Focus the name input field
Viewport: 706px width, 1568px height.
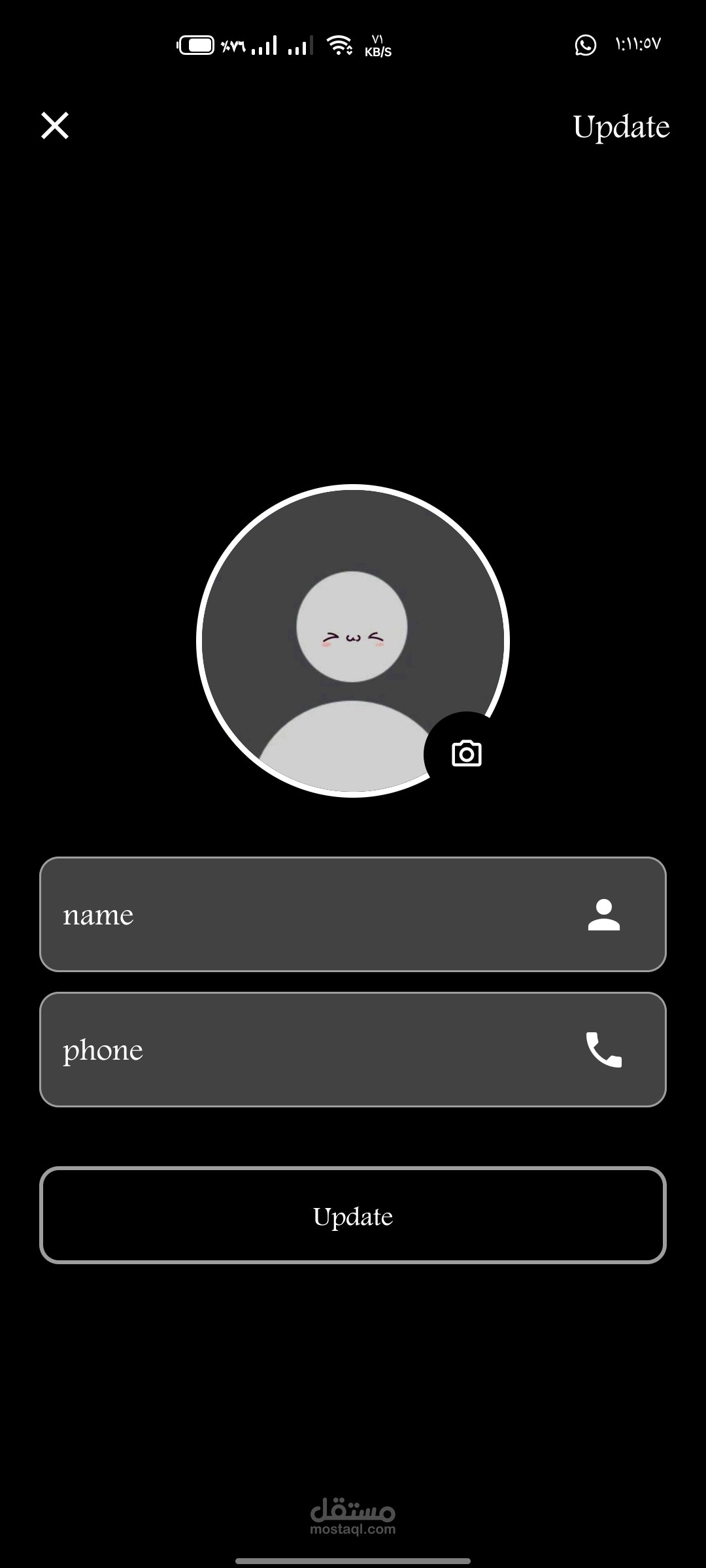click(x=353, y=914)
